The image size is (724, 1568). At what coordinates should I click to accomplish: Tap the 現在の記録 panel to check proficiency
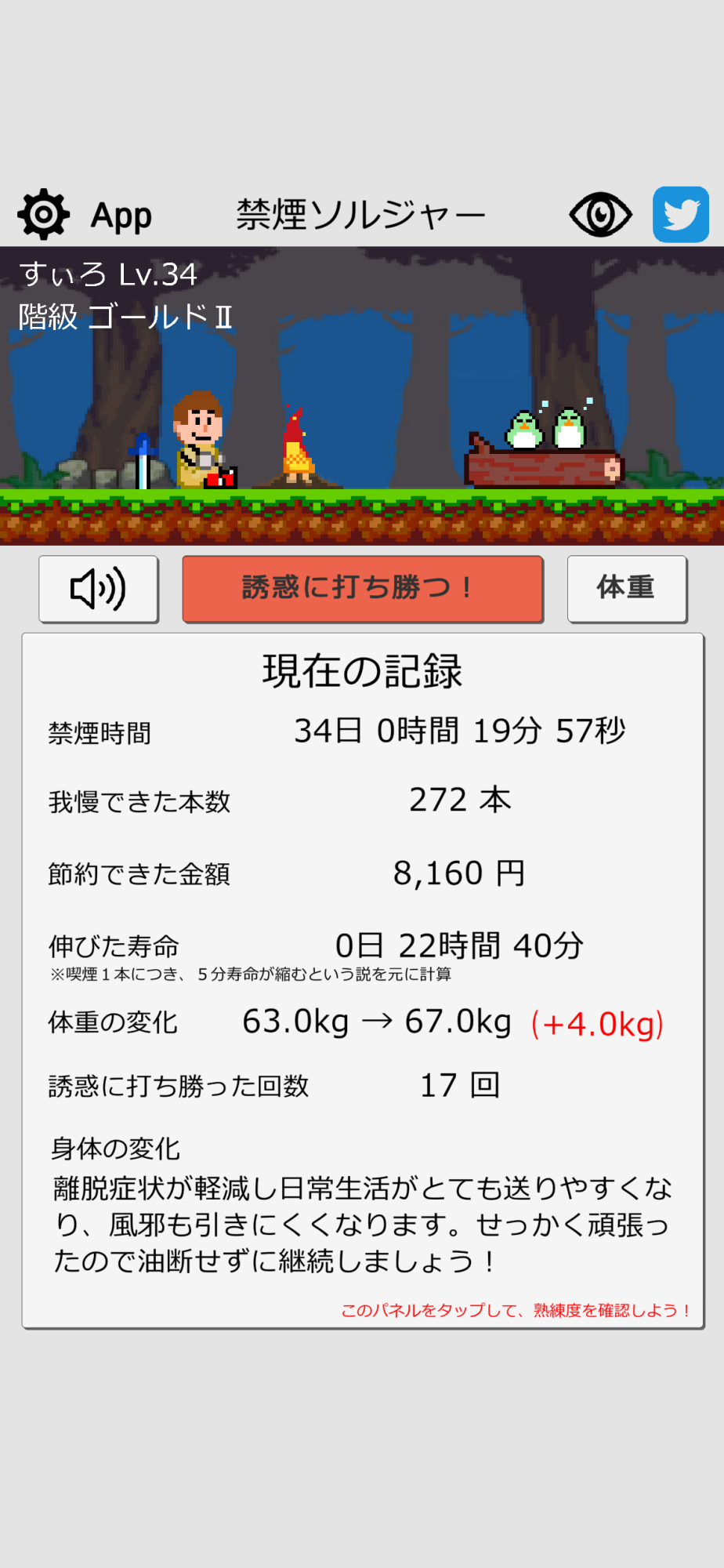click(362, 980)
